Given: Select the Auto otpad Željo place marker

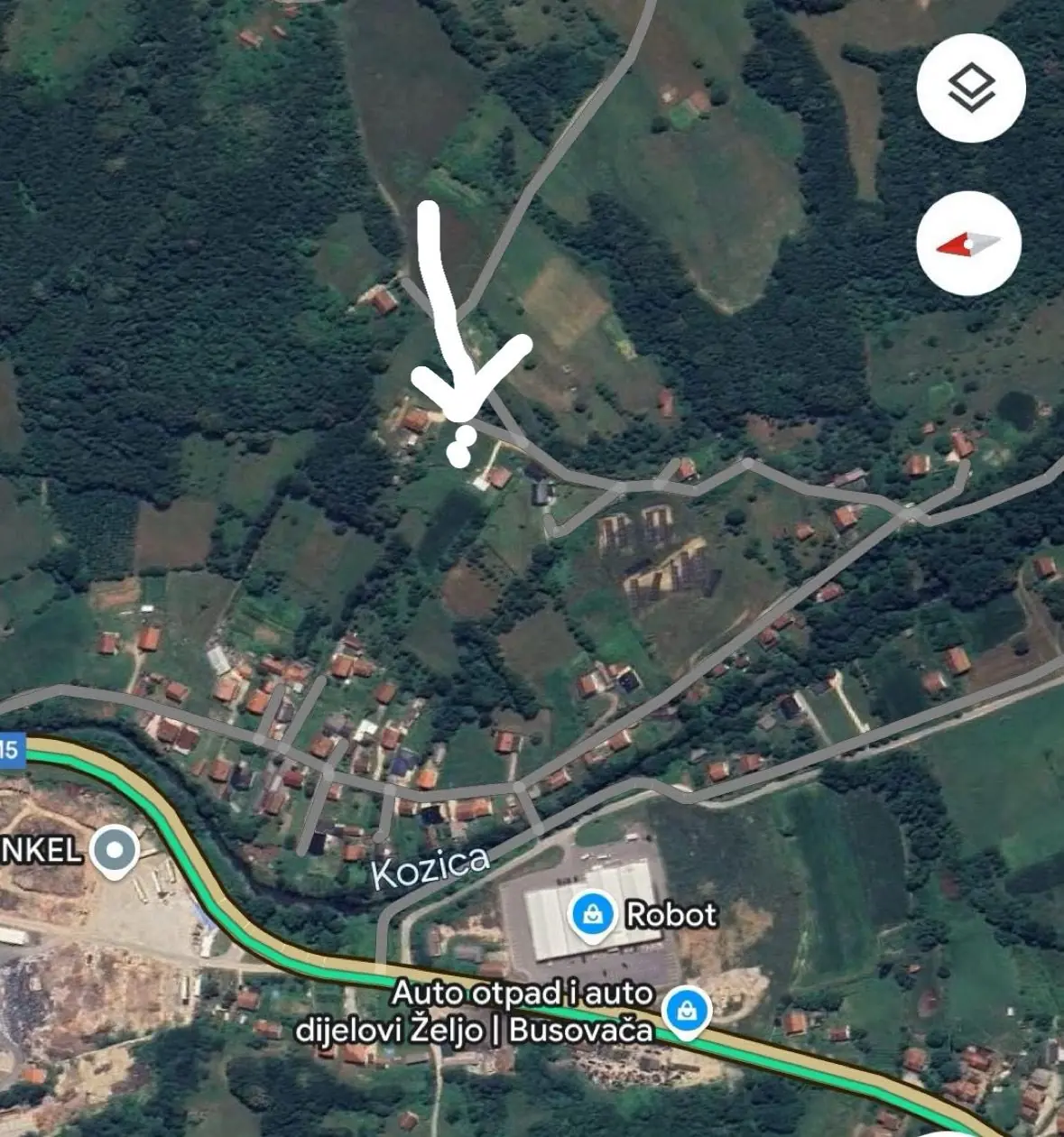Looking at the screenshot, I should (x=688, y=1012).
